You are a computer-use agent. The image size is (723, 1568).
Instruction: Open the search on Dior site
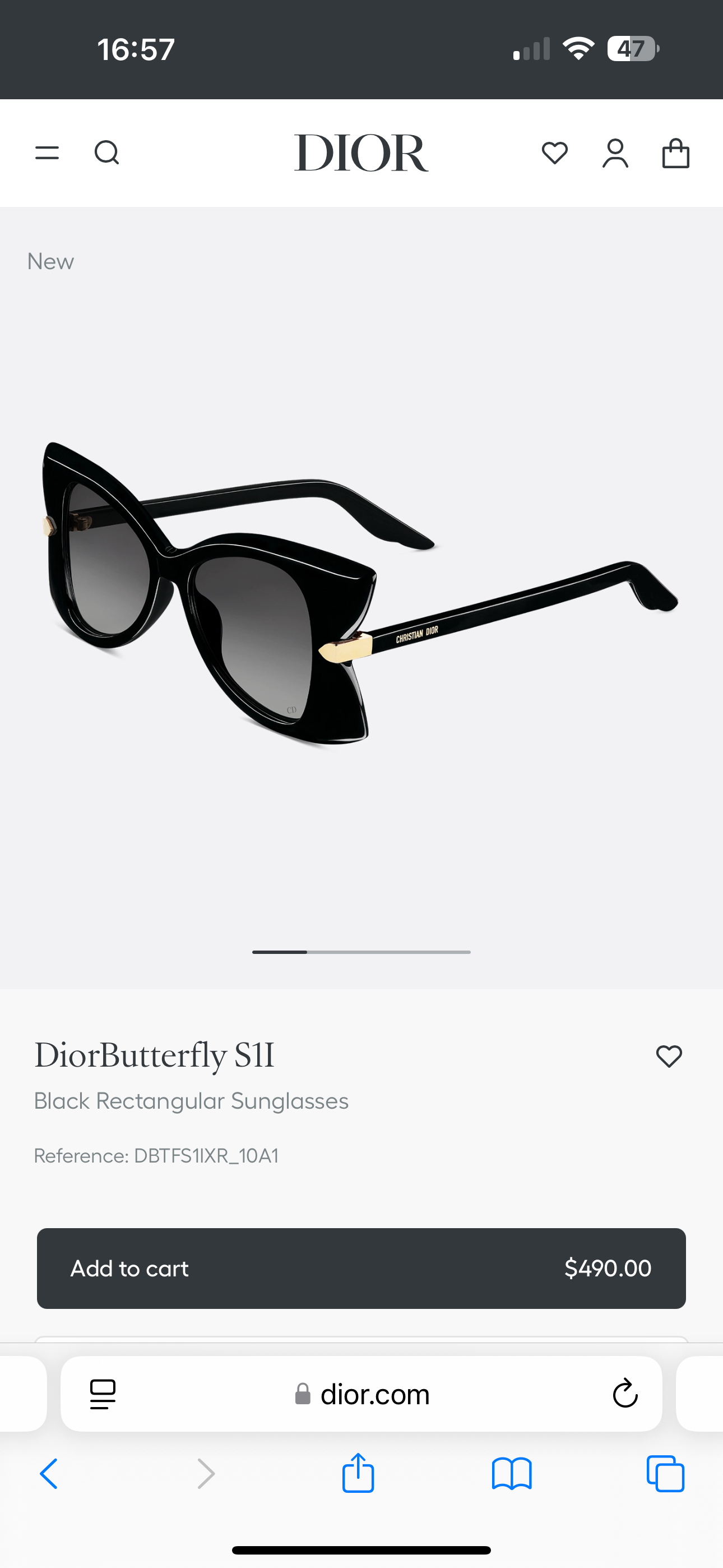106,153
